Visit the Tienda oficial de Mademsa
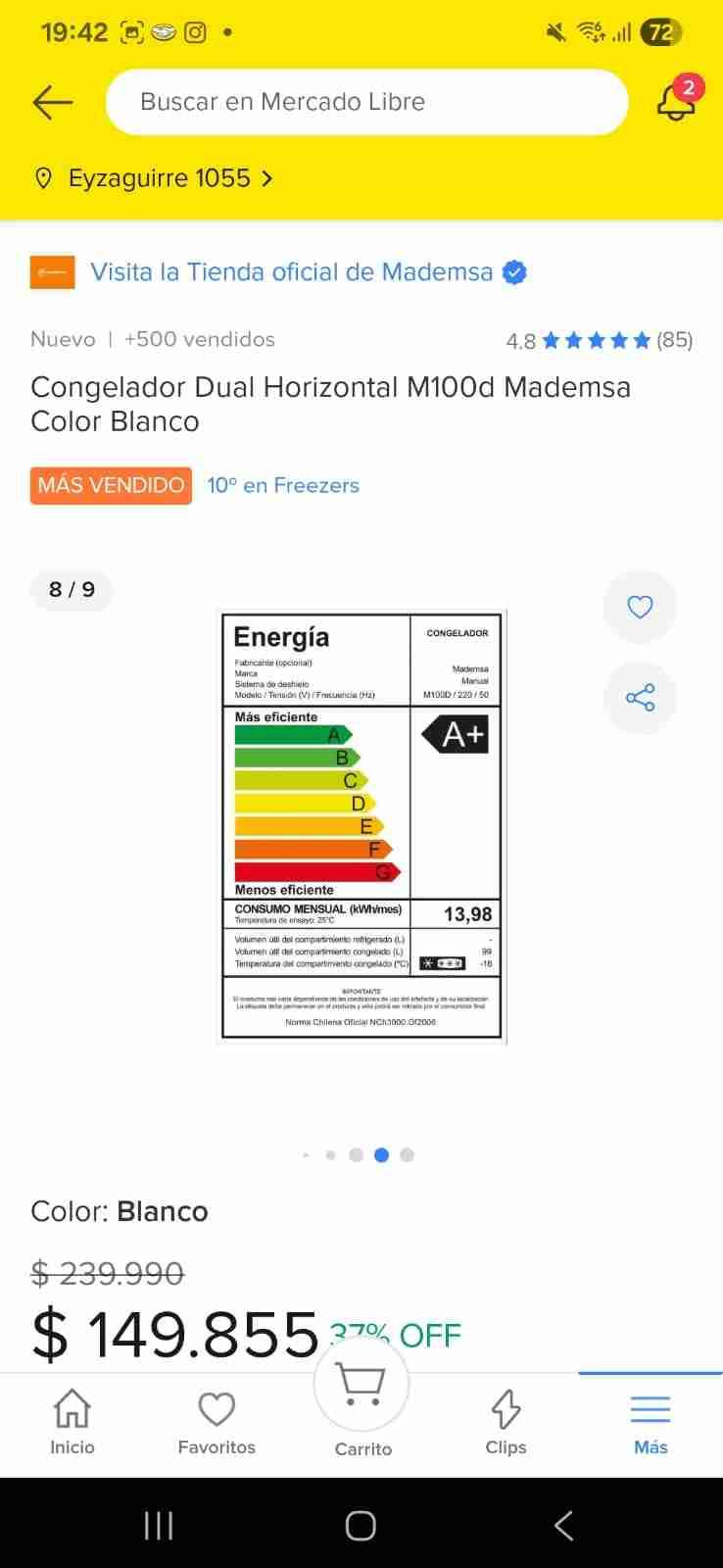Viewport: 723px width, 1568px height. 292,272
